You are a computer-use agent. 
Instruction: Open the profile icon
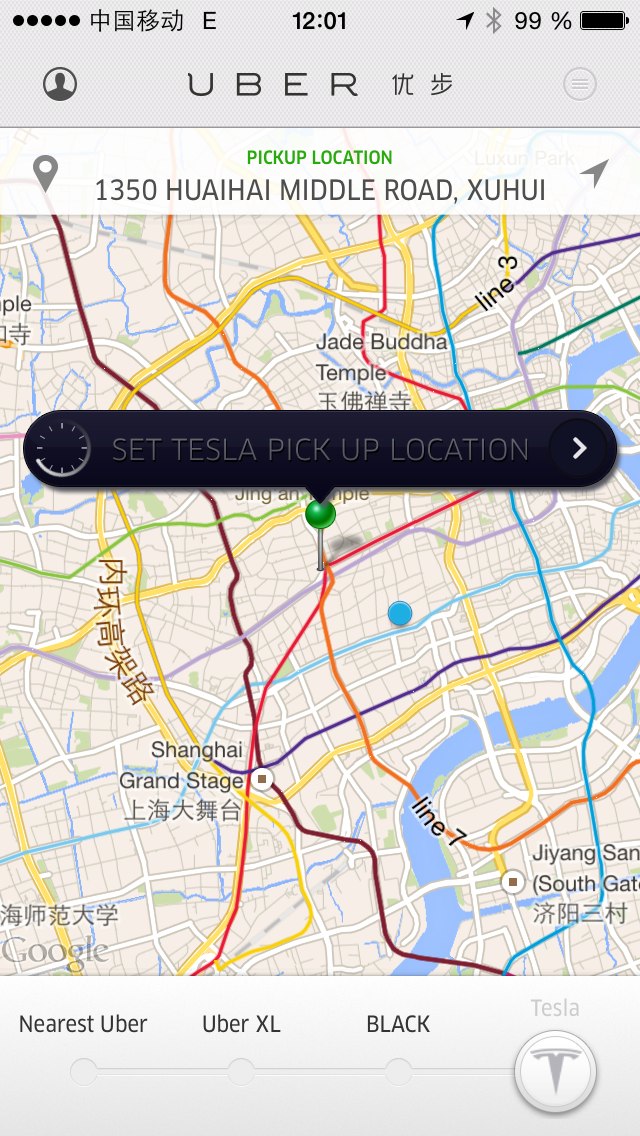(60, 84)
